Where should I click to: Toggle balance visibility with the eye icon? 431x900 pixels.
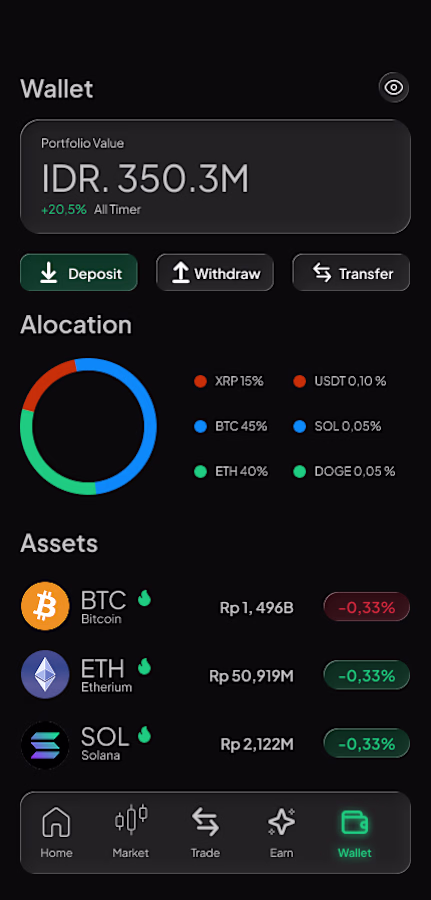pyautogui.click(x=394, y=88)
